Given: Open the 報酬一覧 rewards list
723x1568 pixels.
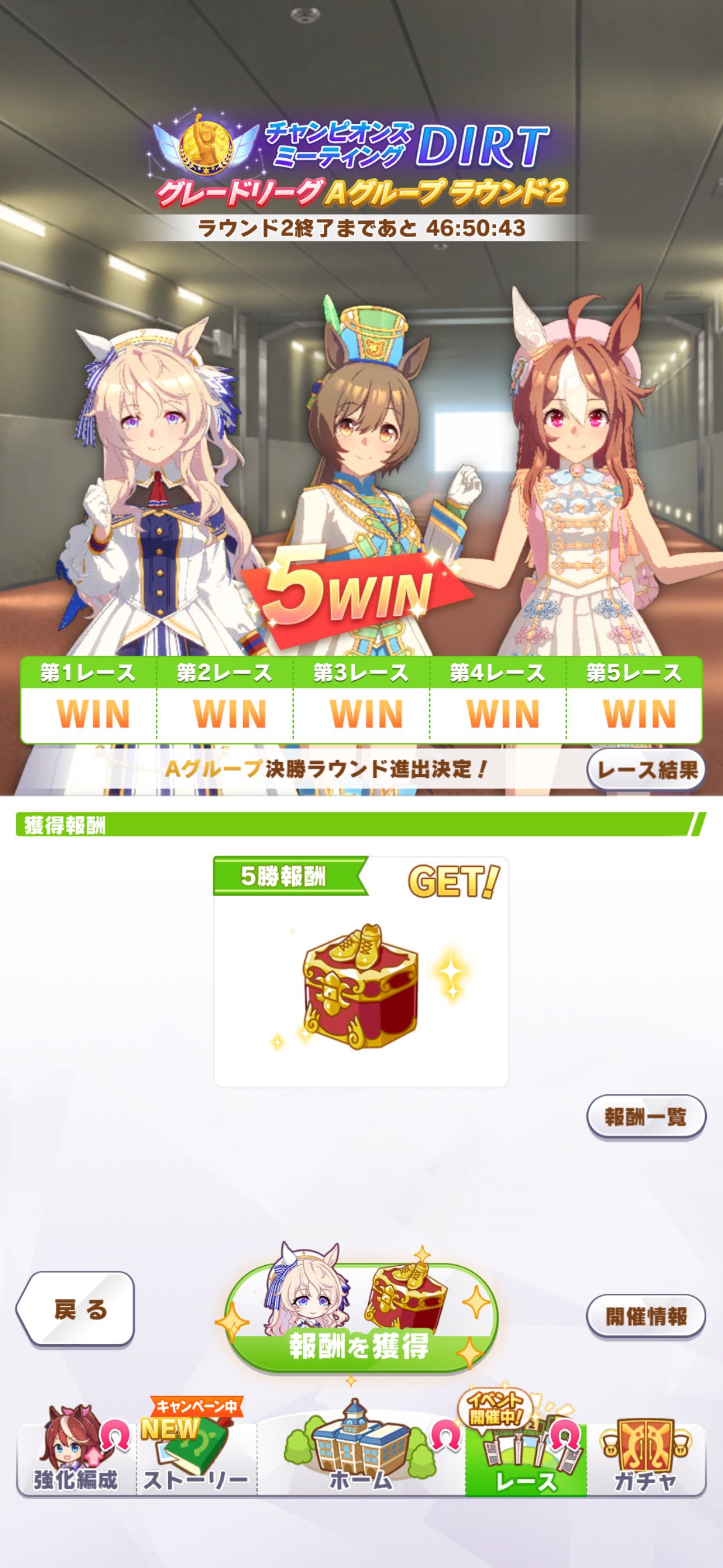Looking at the screenshot, I should point(646,1117).
